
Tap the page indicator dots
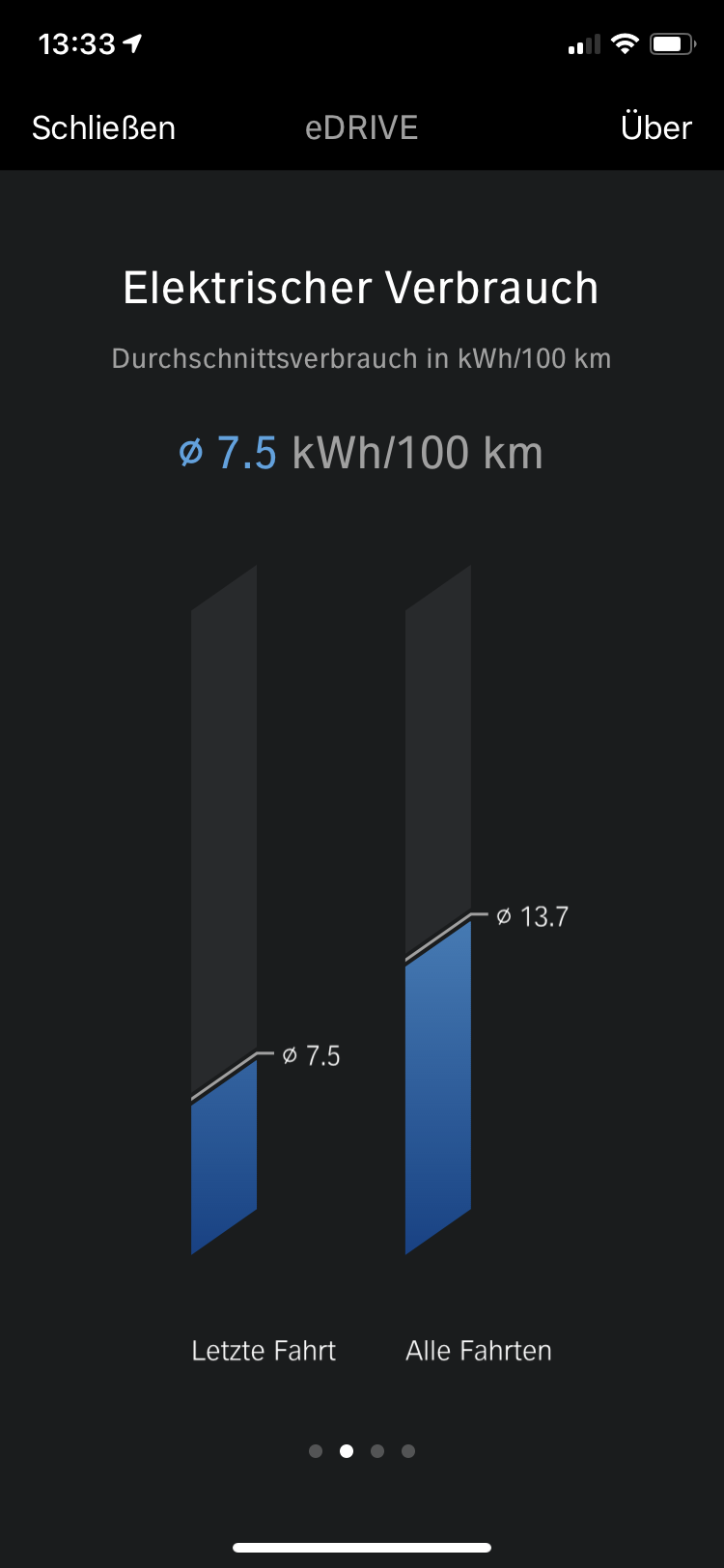362,1450
